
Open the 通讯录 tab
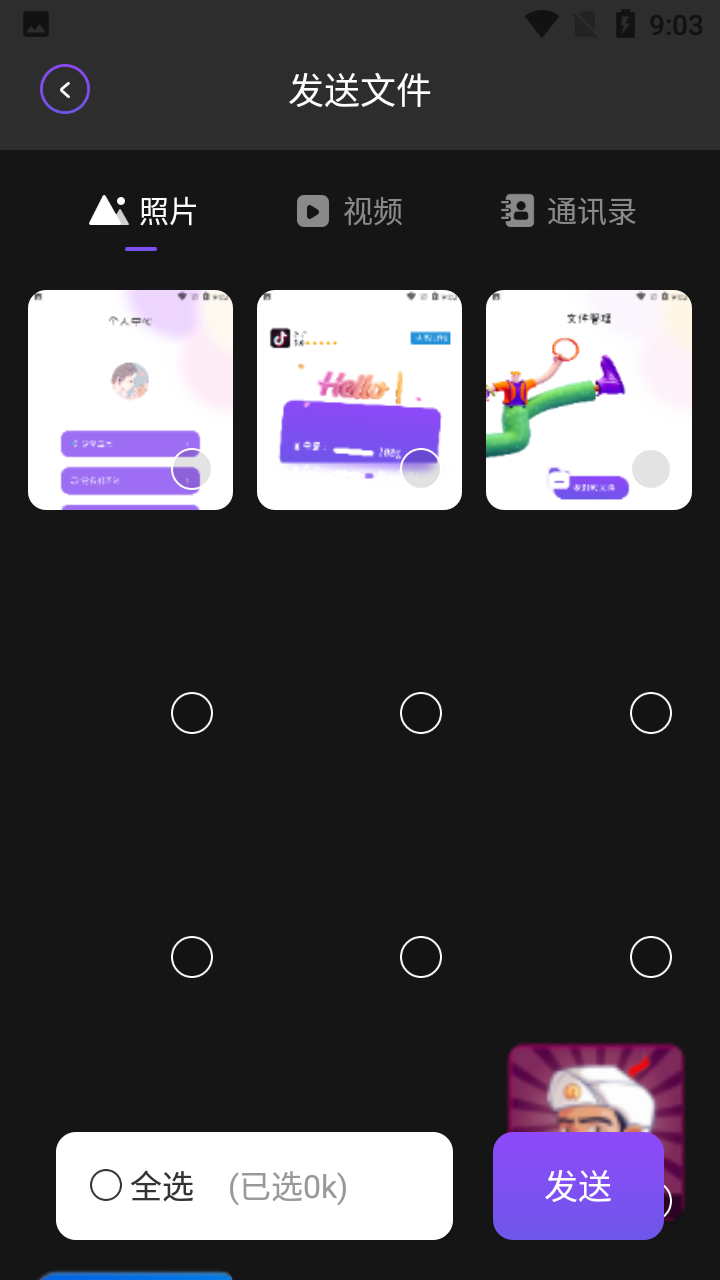569,211
